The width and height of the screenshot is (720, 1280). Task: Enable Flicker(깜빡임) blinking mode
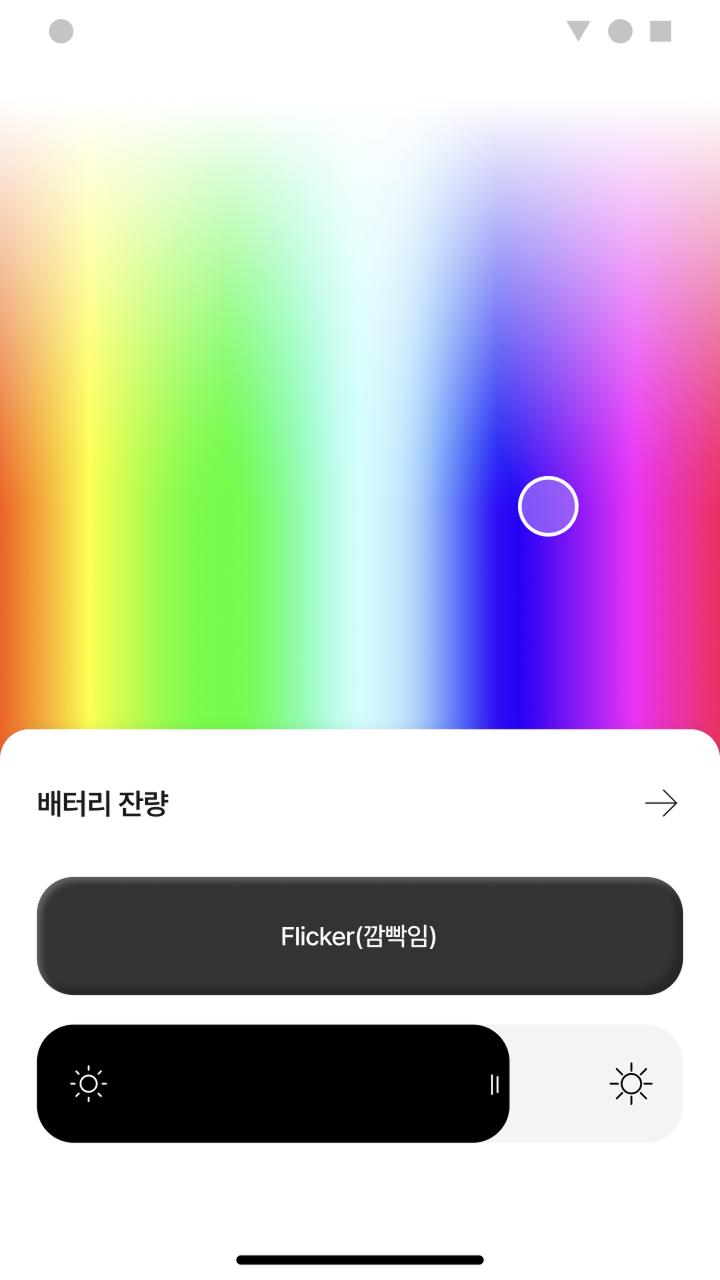pos(359,936)
